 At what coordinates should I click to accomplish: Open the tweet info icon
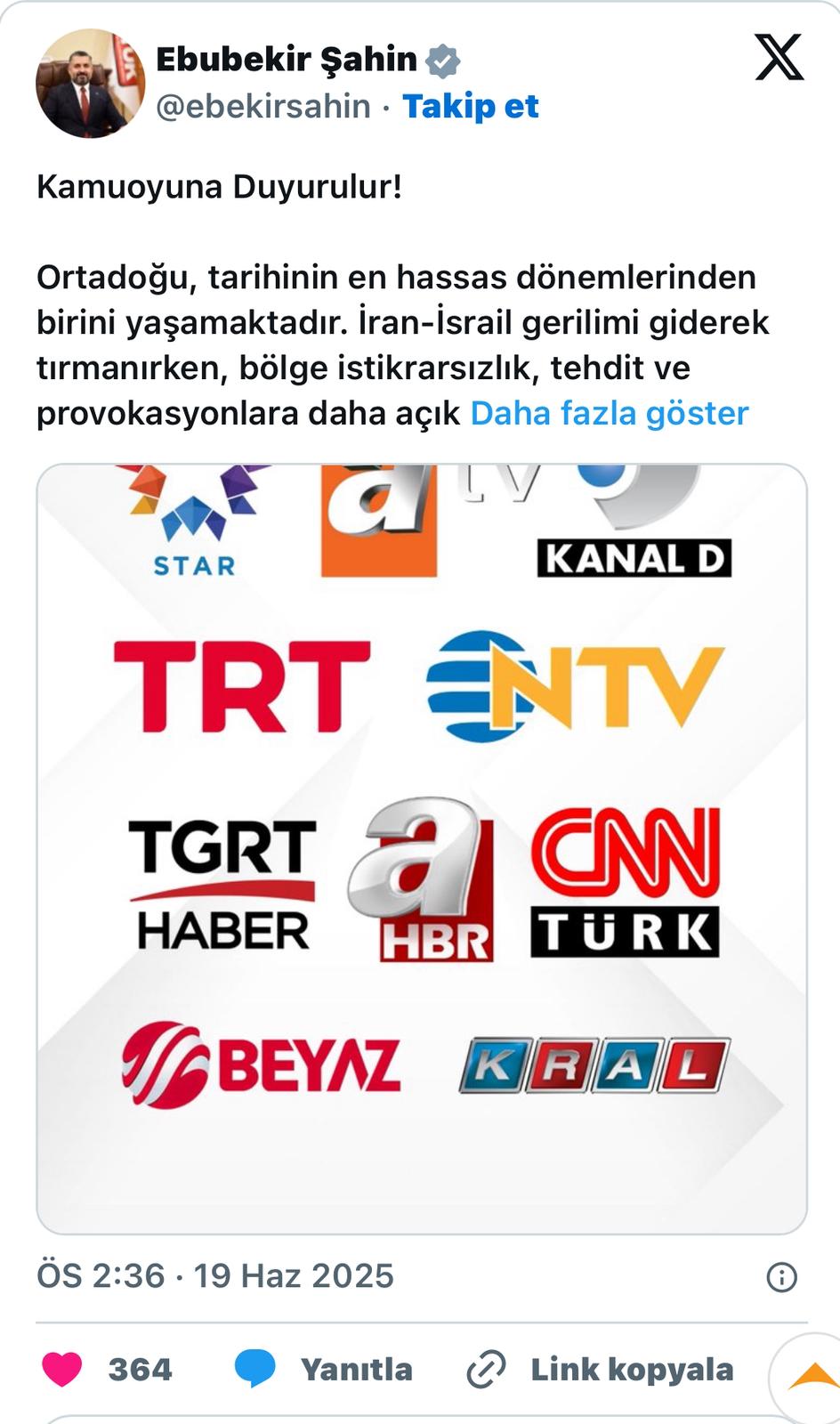[781, 1277]
